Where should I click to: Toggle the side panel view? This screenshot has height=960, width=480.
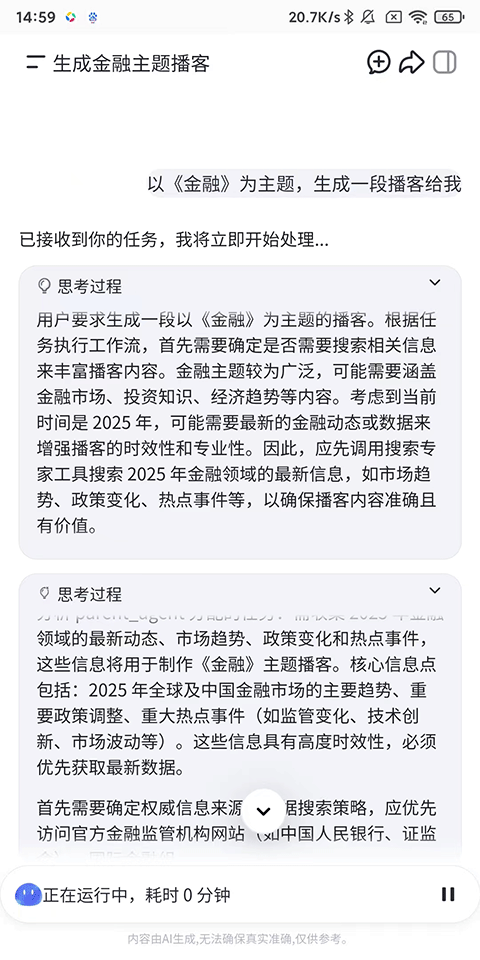[445, 62]
